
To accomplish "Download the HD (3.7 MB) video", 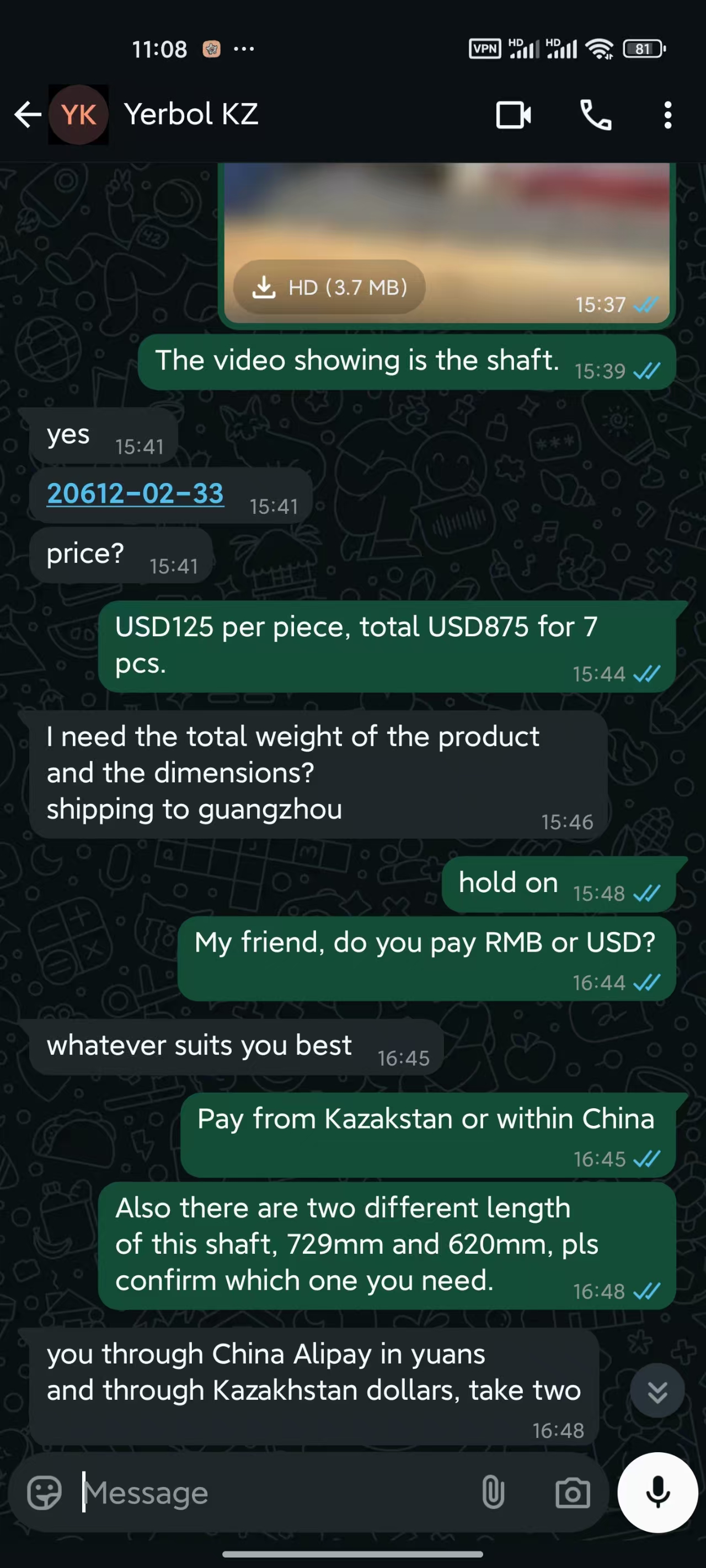I will point(329,287).
